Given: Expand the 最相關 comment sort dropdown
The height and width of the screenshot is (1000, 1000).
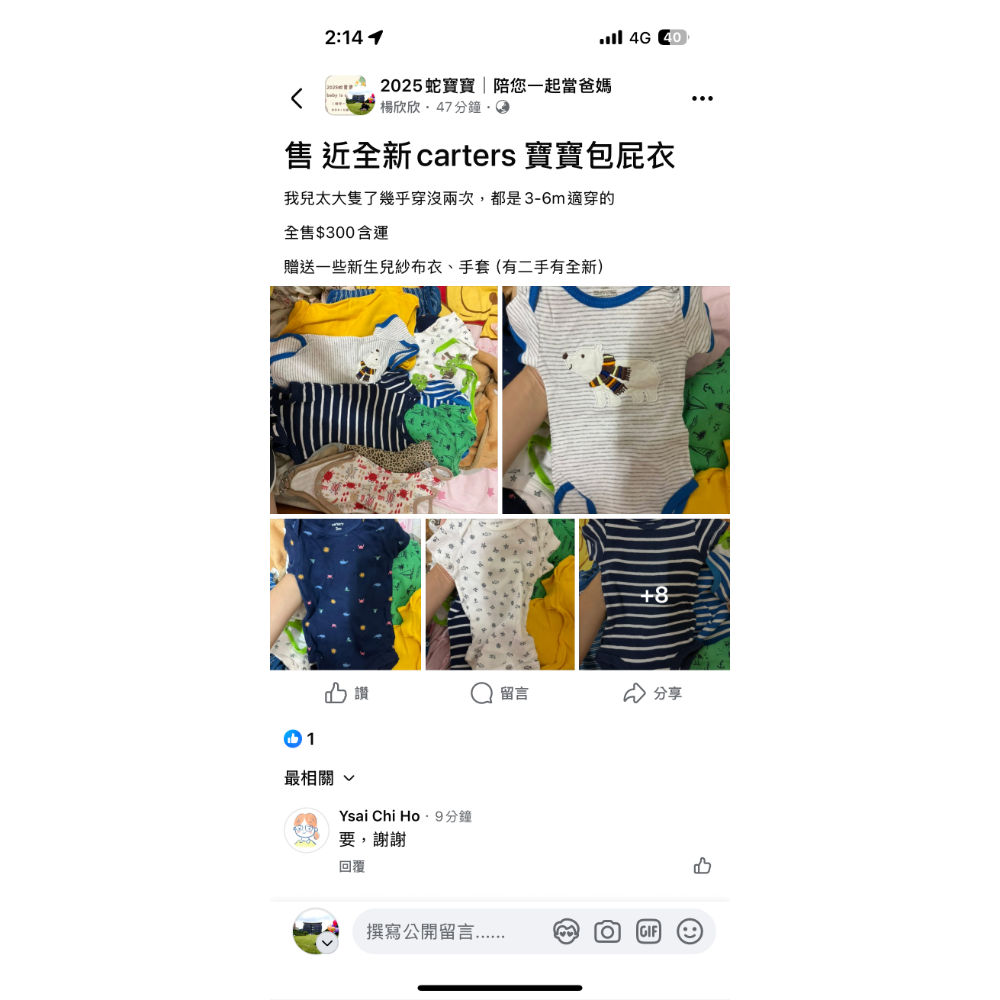Looking at the screenshot, I should (320, 778).
